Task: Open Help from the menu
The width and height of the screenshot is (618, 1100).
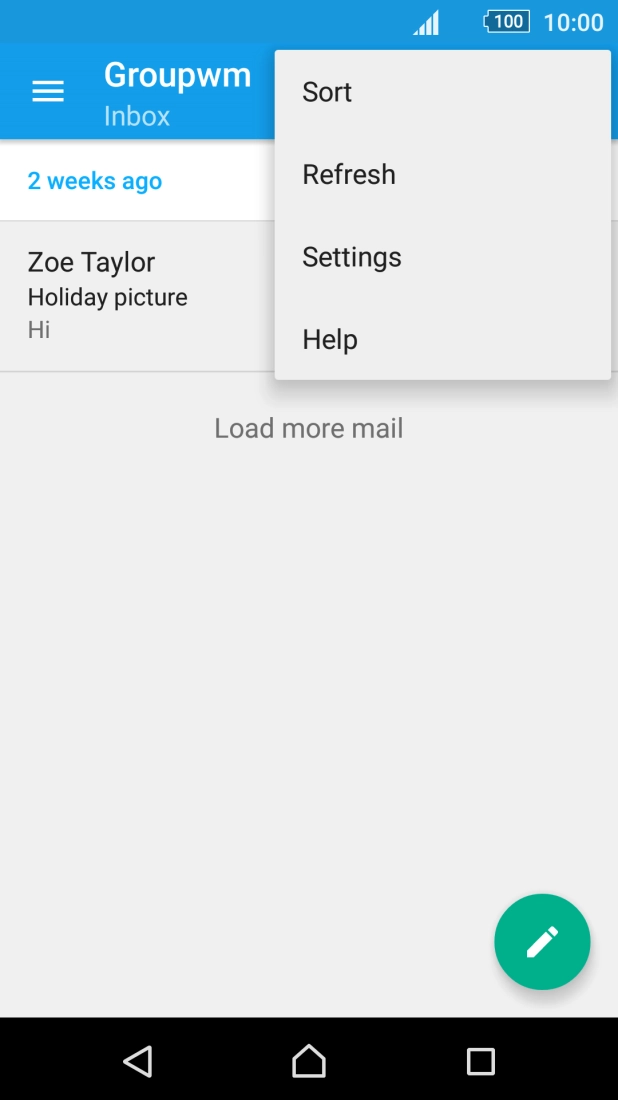Action: (443, 340)
